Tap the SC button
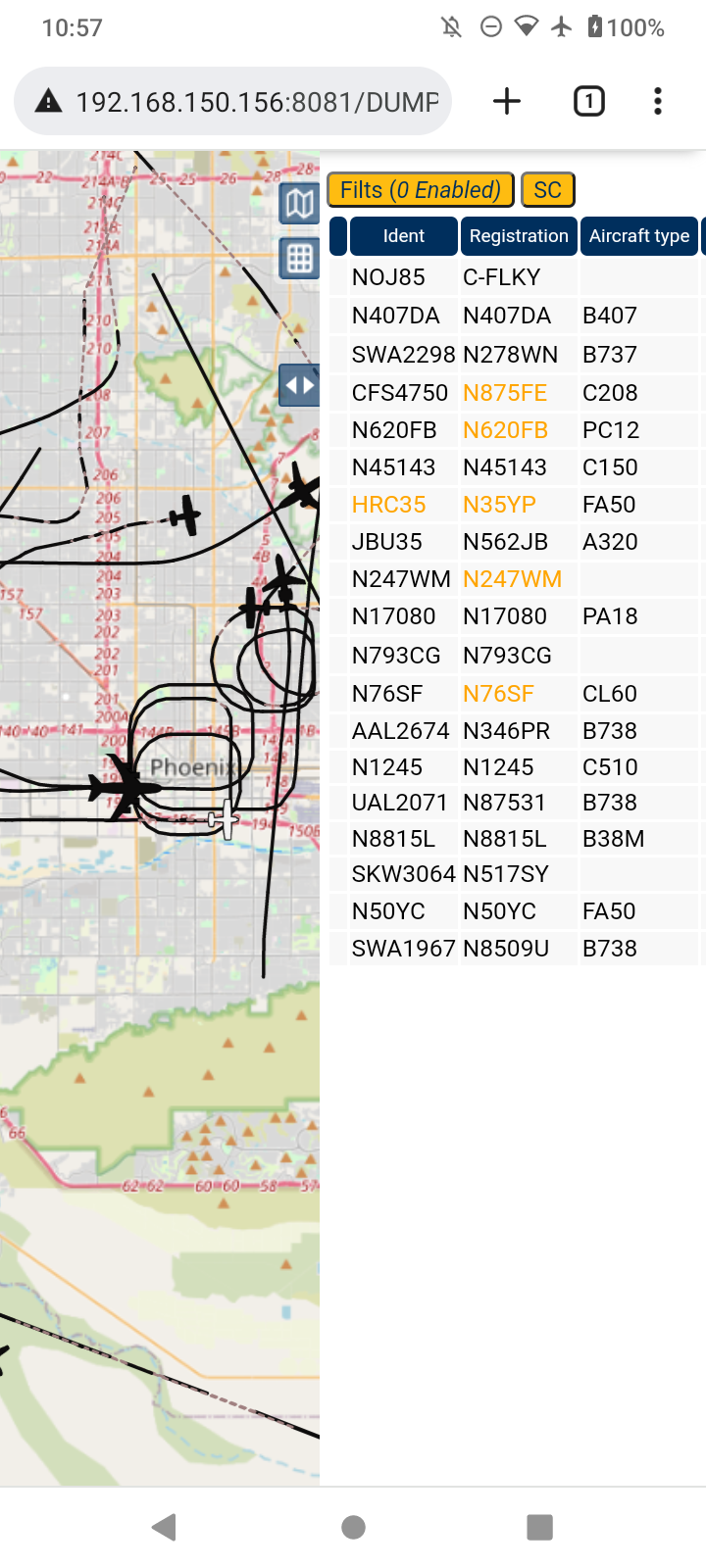706x1568 pixels. tap(548, 189)
